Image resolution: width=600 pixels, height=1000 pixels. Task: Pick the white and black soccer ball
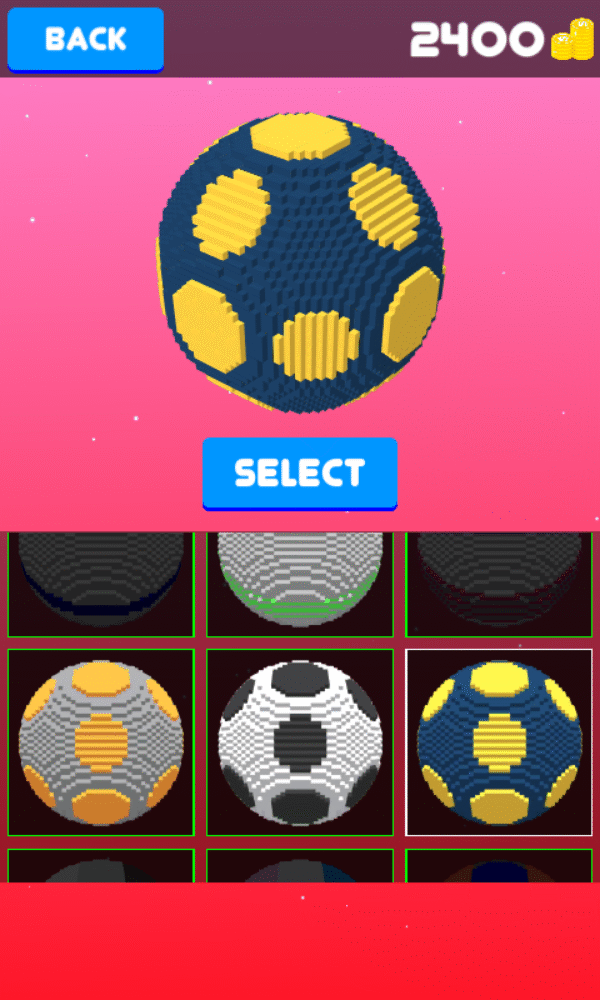point(300,742)
